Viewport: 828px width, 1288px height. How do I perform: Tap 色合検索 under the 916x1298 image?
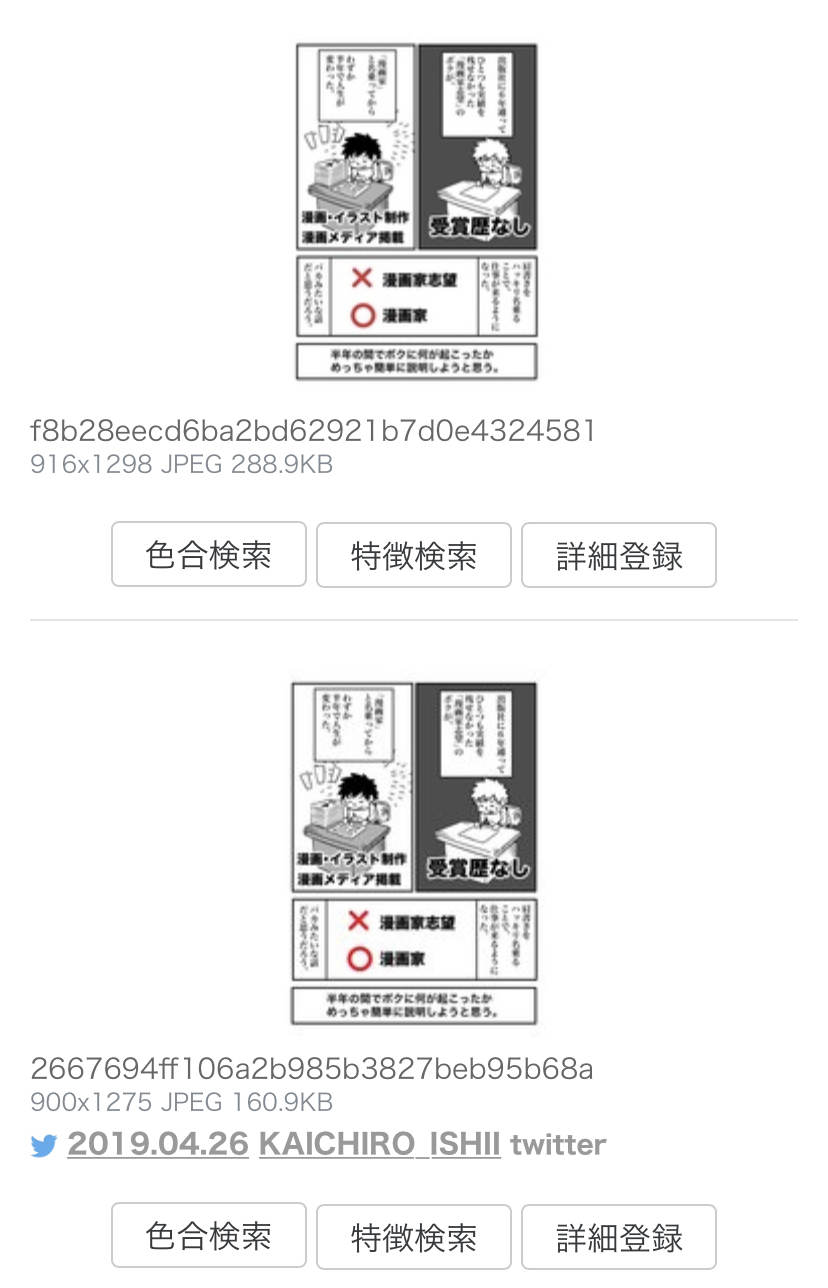[x=208, y=554]
